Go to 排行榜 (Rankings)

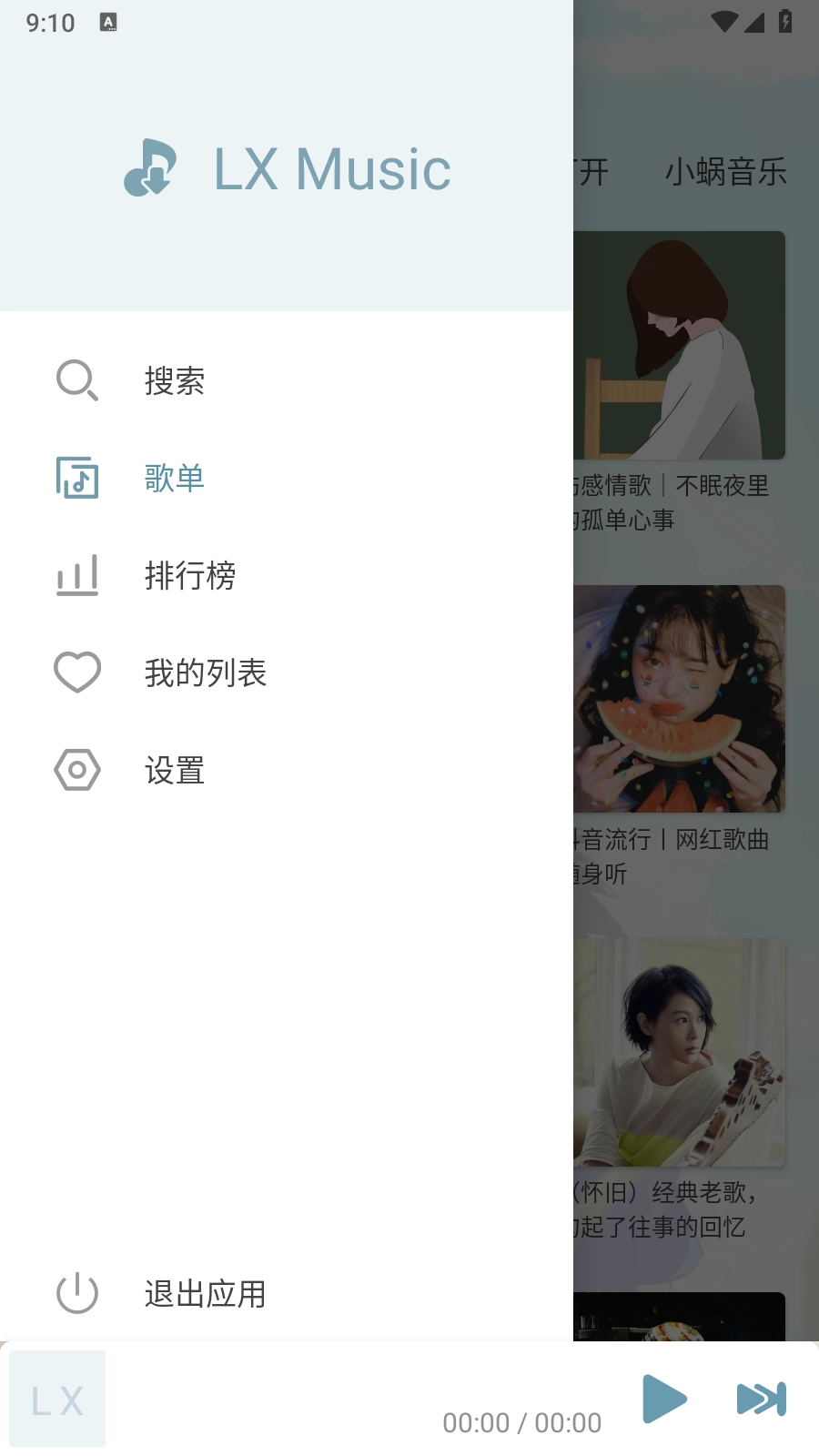pyautogui.click(x=189, y=576)
